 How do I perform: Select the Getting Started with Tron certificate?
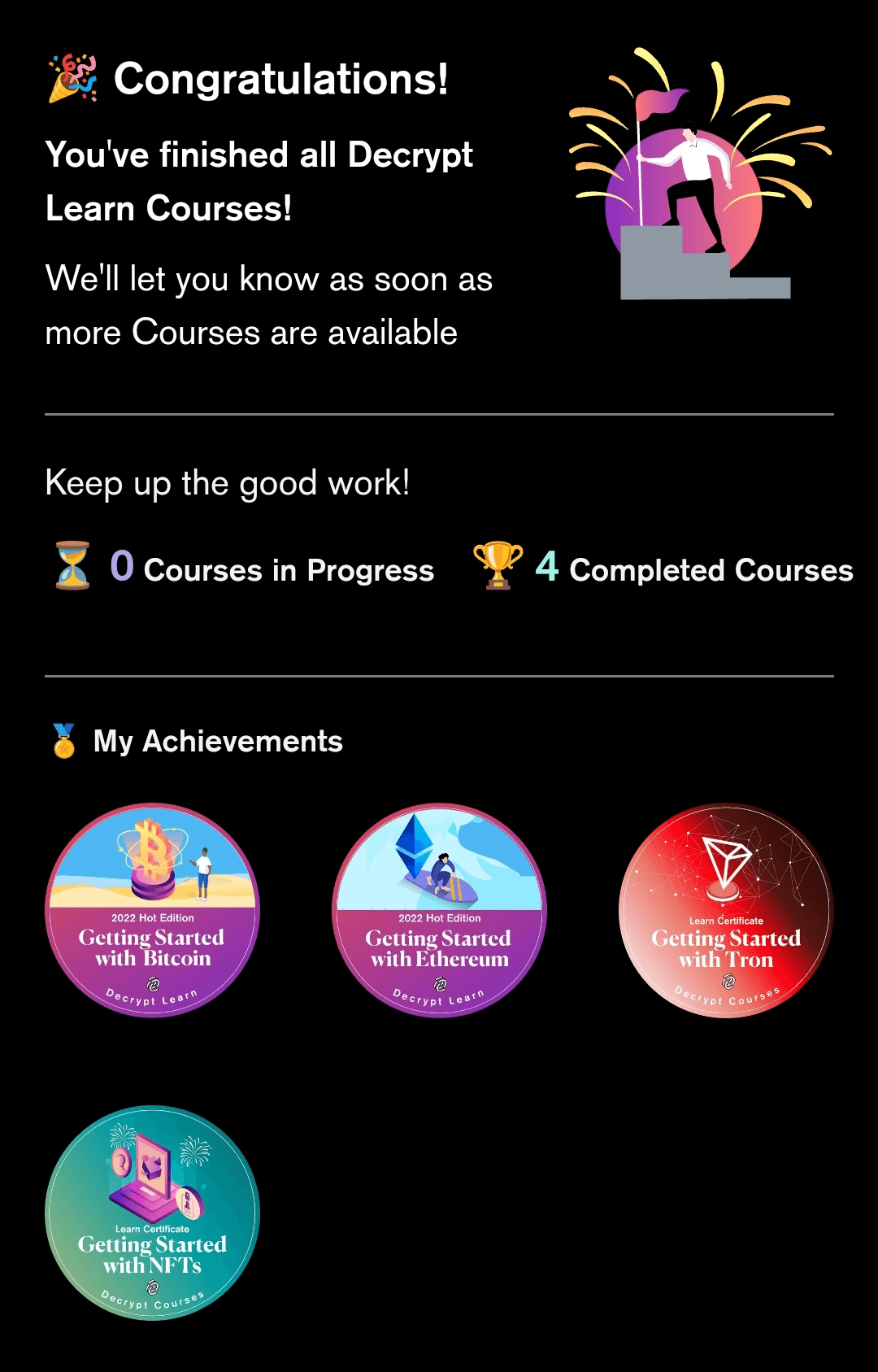tap(726, 910)
